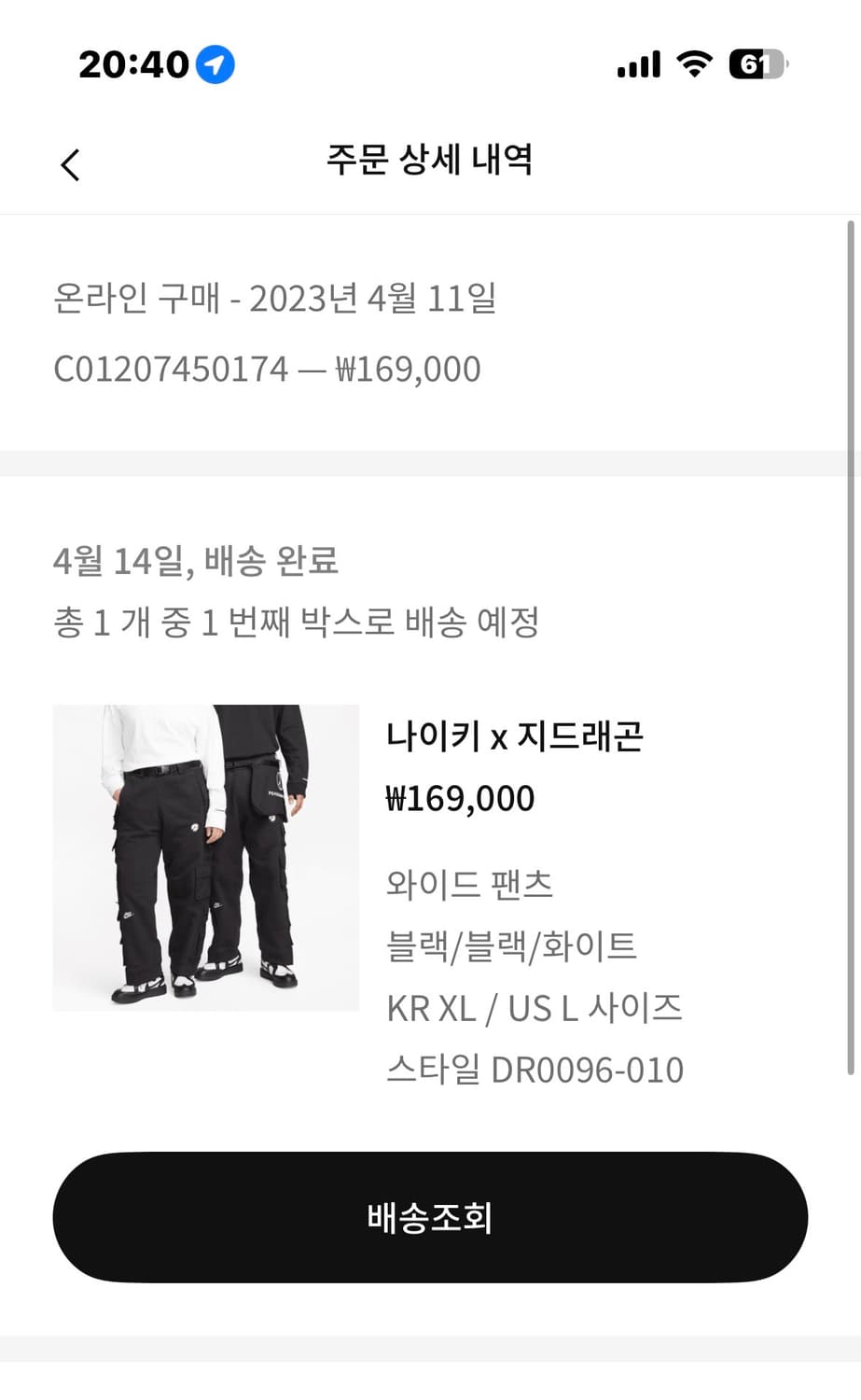The height and width of the screenshot is (1400, 861).
Task: Tap the 4월 14일 배송 완료 status line
Action: 198,562
